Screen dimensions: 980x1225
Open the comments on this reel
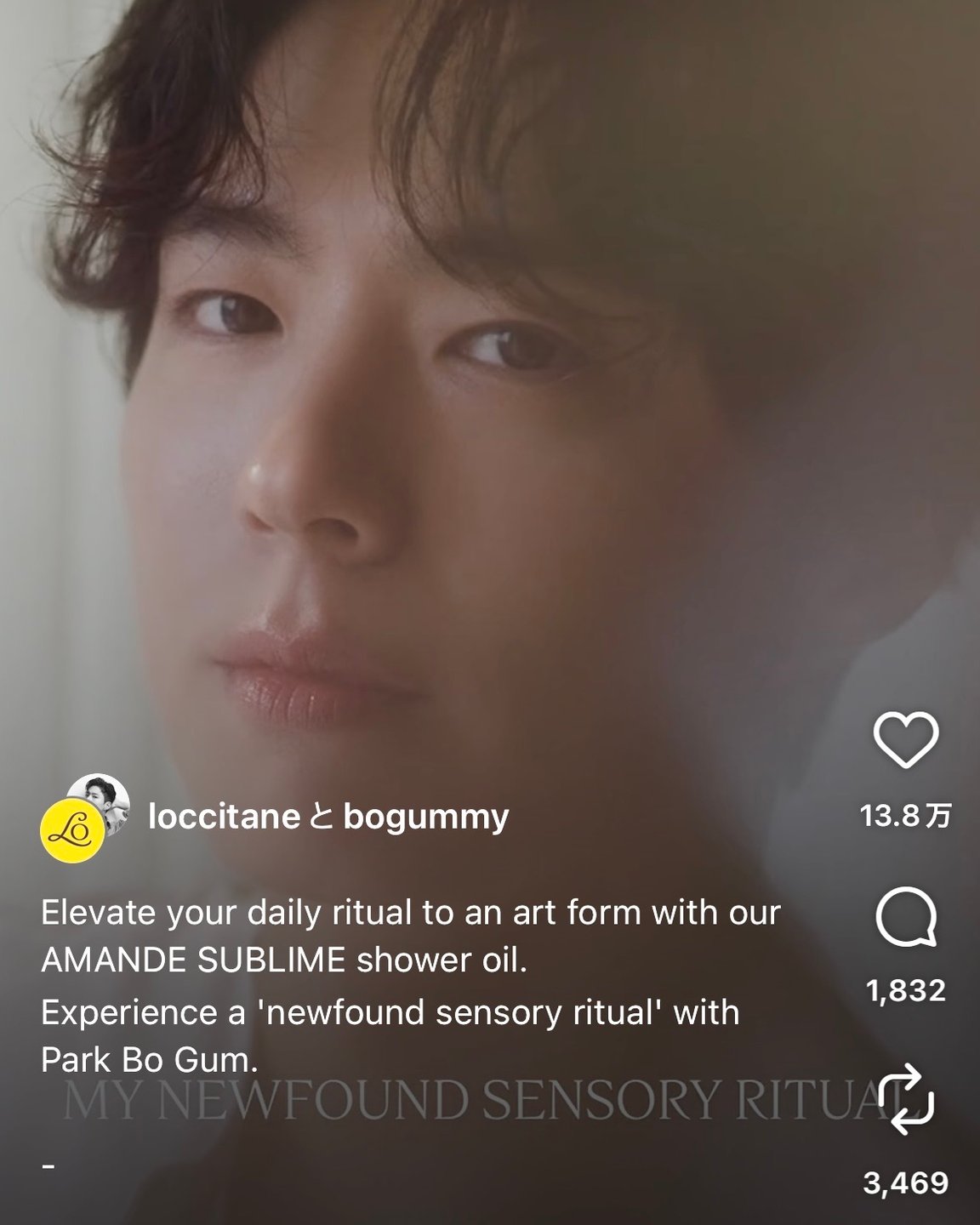(x=905, y=920)
